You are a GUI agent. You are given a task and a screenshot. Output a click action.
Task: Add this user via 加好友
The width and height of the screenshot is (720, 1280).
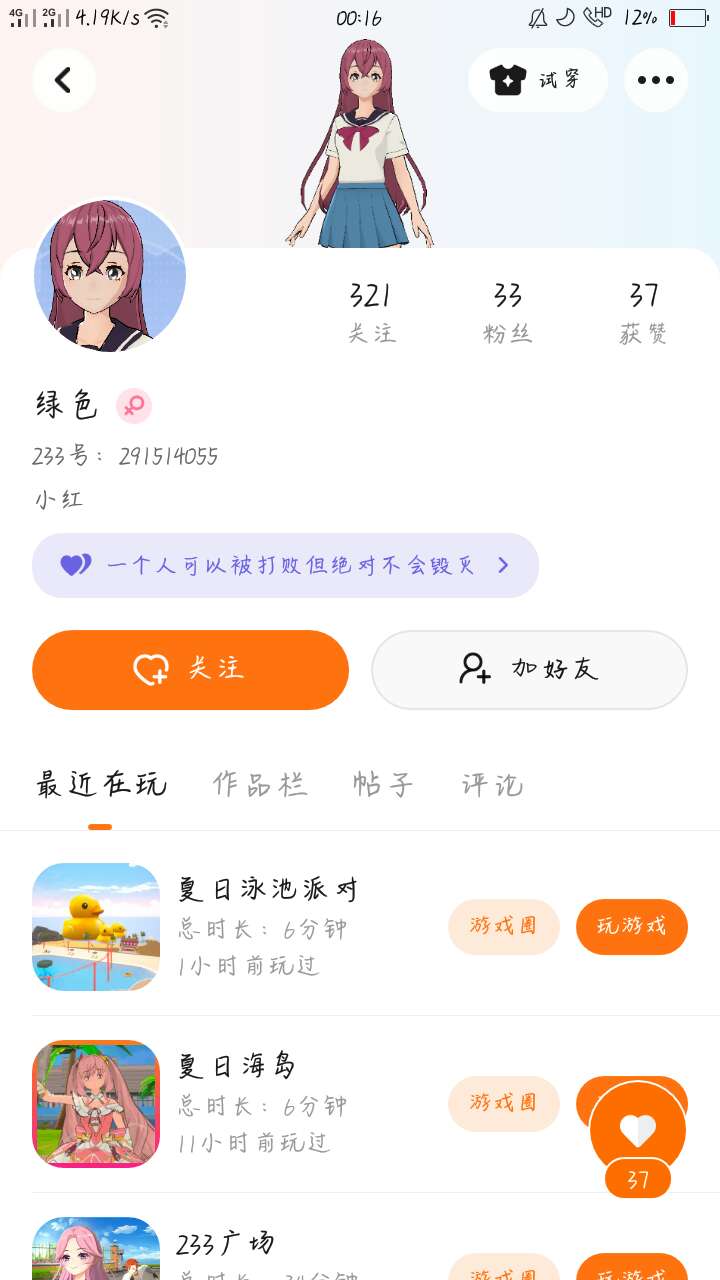529,670
